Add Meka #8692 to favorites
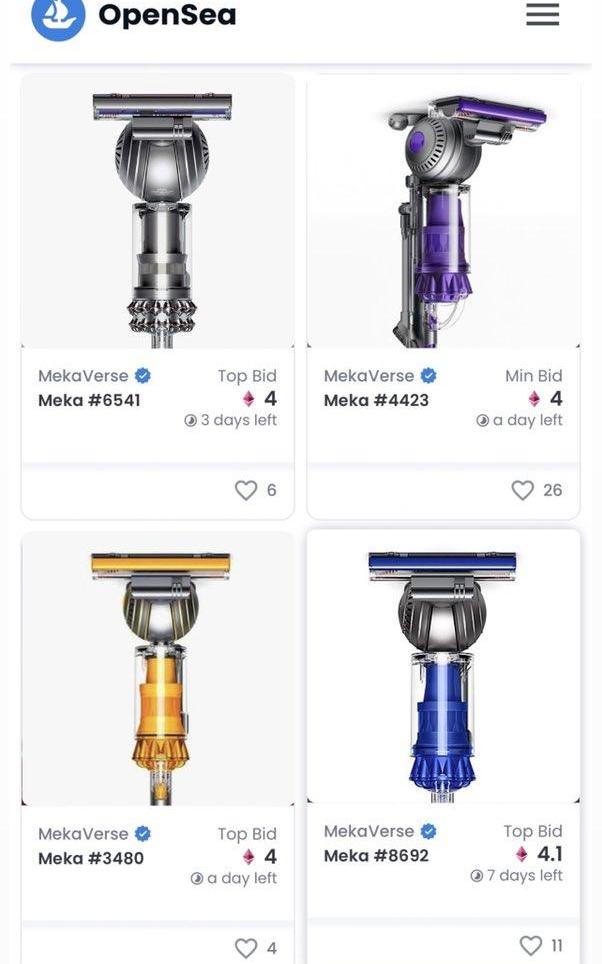 coord(530,945)
